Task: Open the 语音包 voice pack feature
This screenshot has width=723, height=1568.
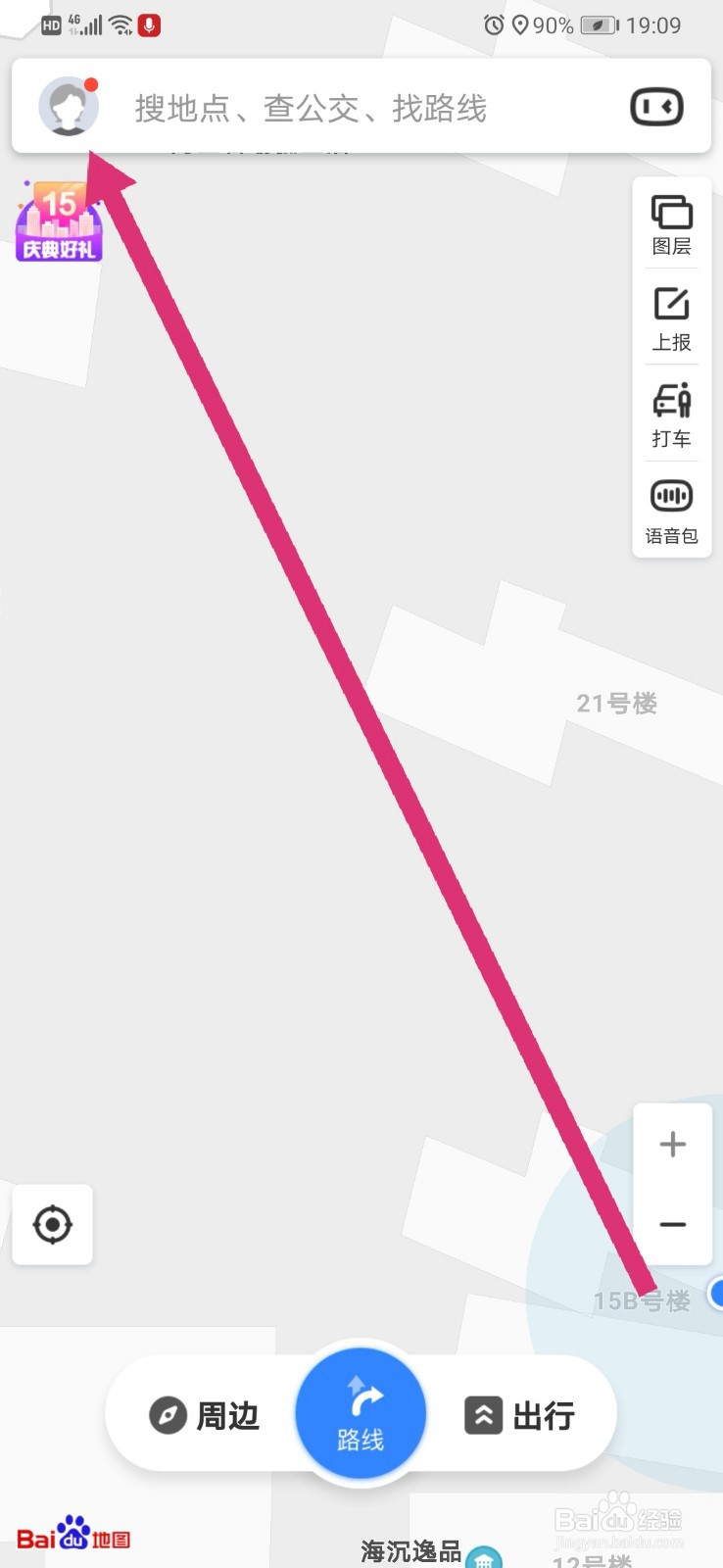Action: [671, 513]
